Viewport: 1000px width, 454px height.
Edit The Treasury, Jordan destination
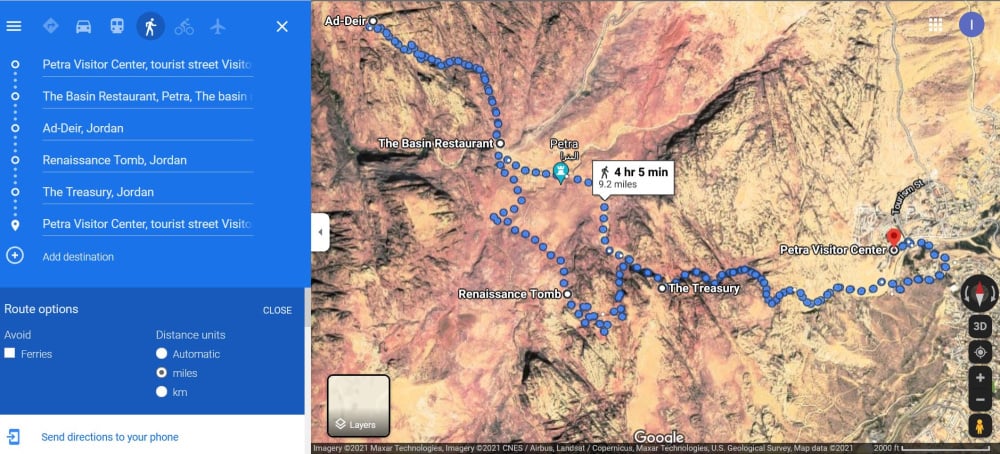(x=146, y=192)
